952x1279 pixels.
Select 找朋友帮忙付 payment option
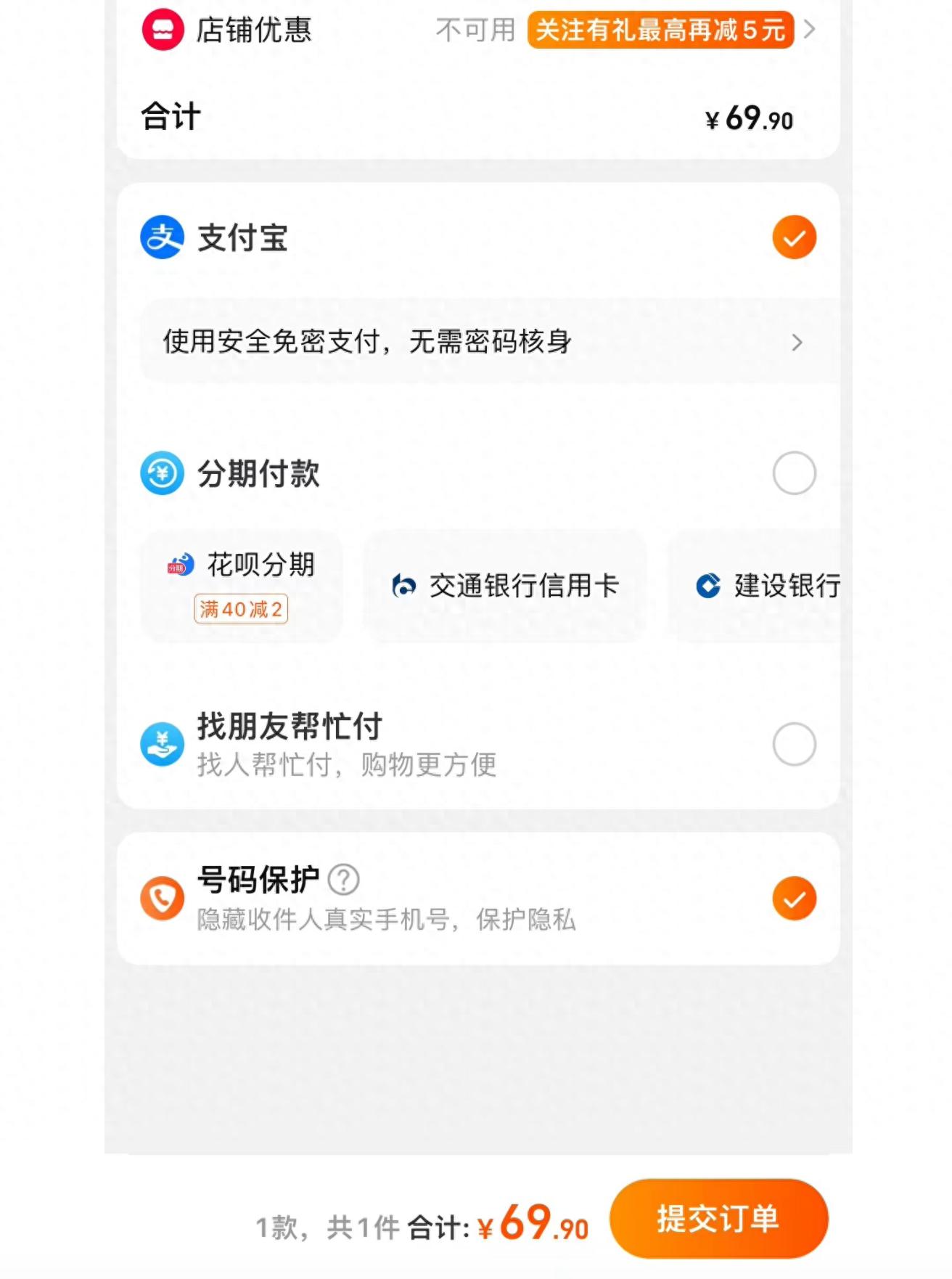(793, 743)
